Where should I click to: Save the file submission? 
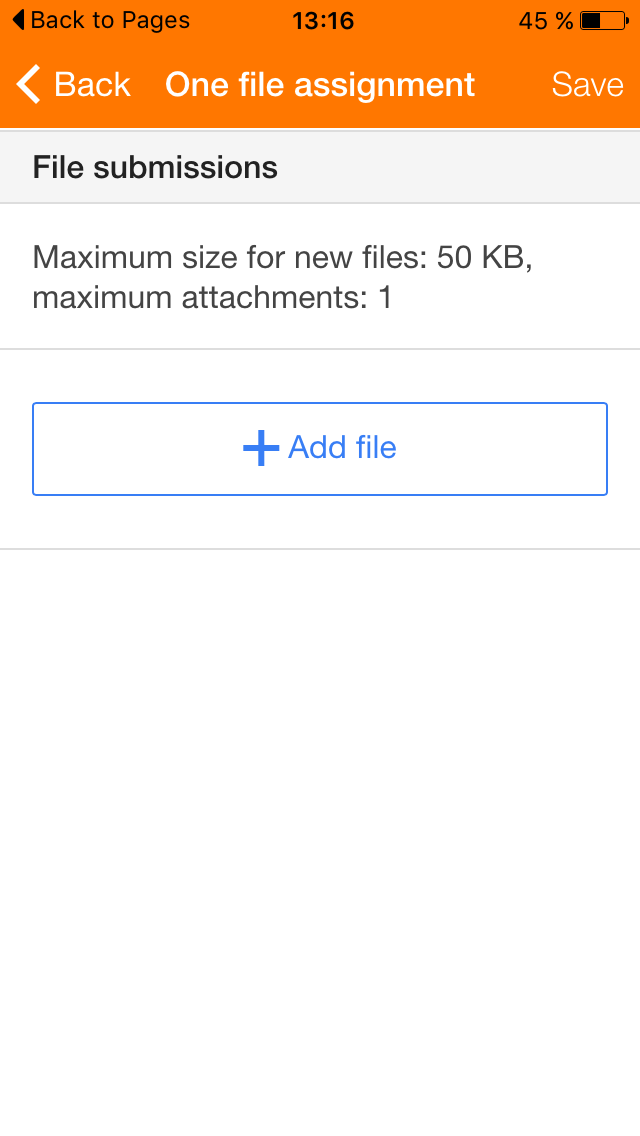coord(587,85)
